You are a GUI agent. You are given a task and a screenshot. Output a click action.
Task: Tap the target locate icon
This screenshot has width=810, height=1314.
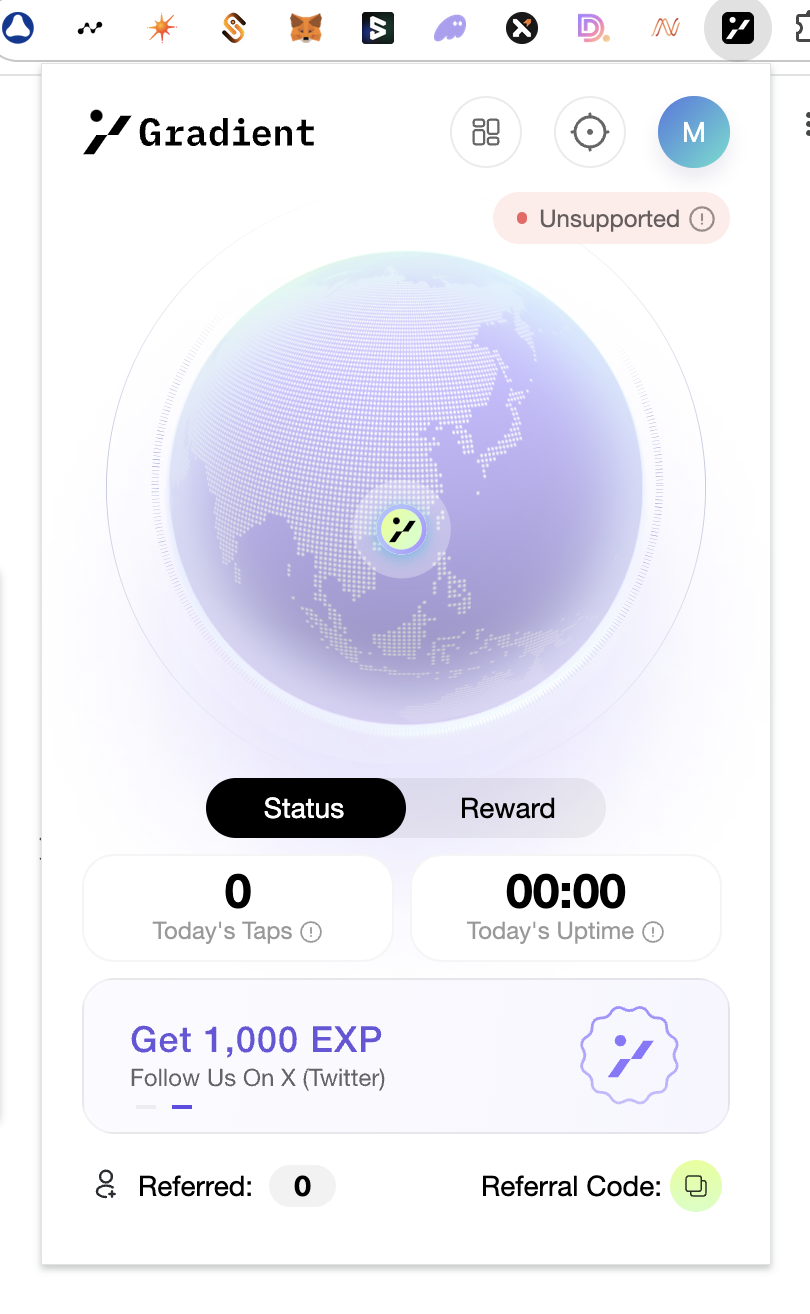590,132
